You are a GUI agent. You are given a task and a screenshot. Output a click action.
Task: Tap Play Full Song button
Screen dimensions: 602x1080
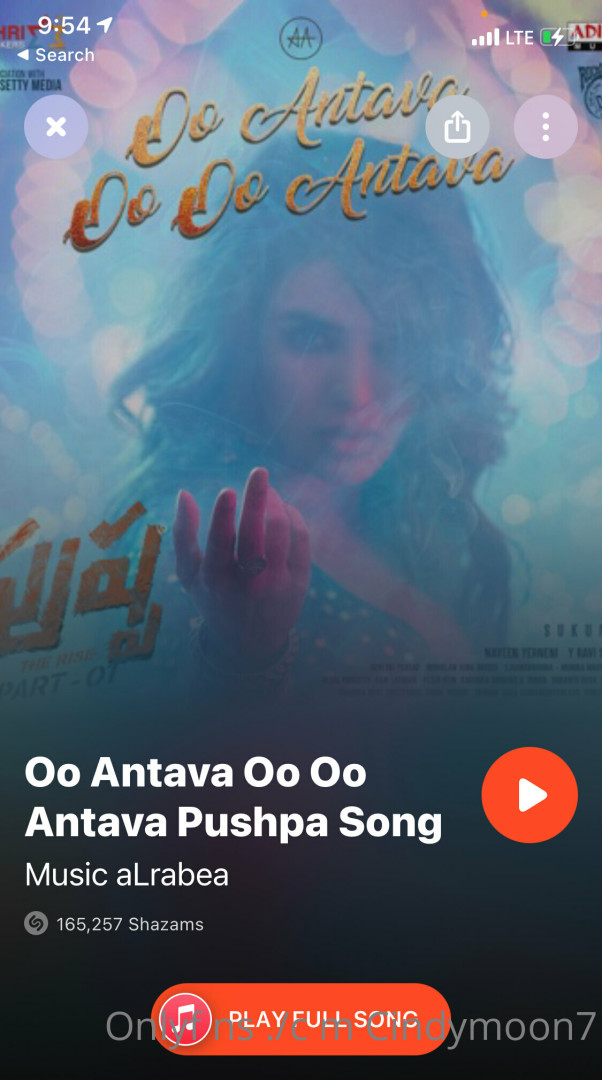tap(300, 1019)
